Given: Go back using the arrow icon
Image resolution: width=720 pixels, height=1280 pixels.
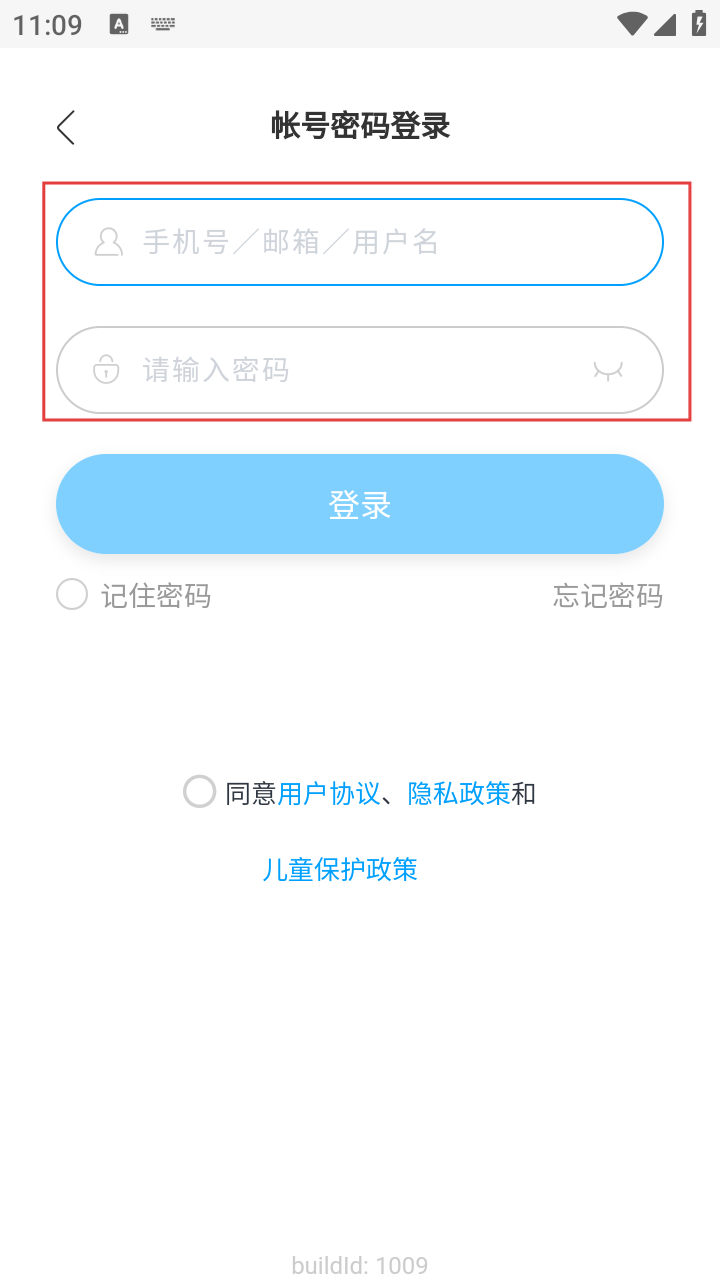Looking at the screenshot, I should tap(66, 128).
